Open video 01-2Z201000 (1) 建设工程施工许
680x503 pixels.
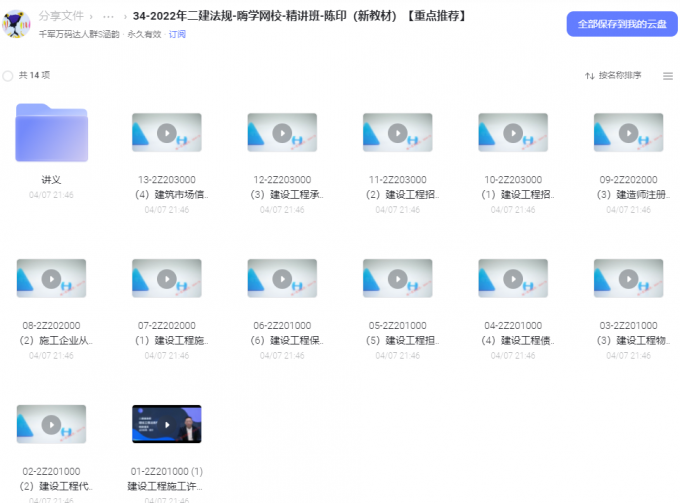(x=166, y=425)
